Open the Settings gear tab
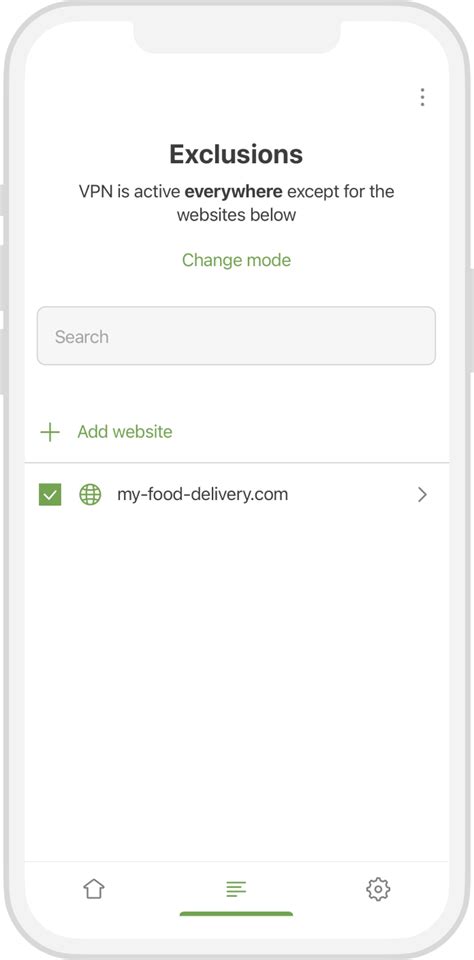 point(378,889)
